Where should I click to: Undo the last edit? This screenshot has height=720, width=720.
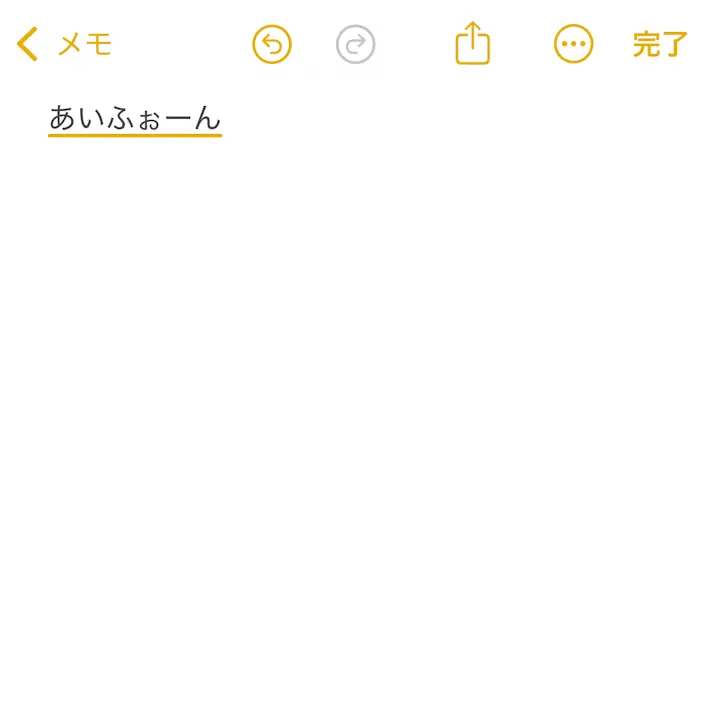(272, 44)
